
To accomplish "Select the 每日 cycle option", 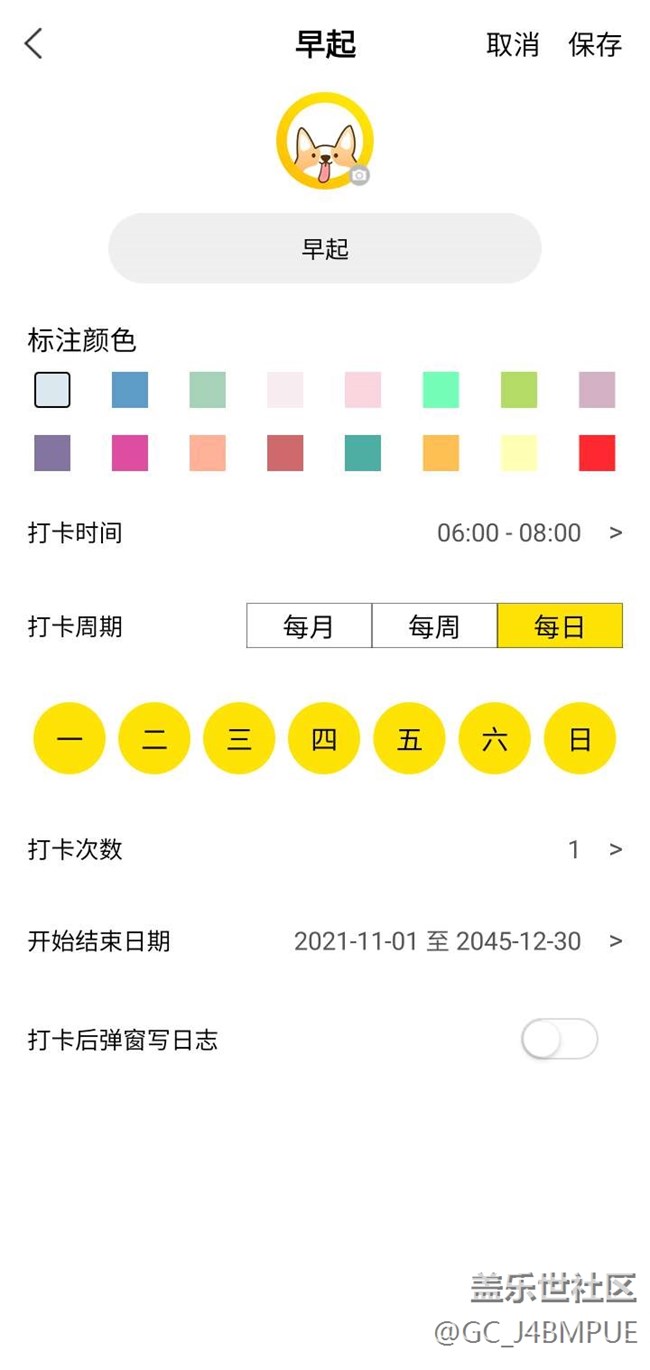I will coord(559,627).
